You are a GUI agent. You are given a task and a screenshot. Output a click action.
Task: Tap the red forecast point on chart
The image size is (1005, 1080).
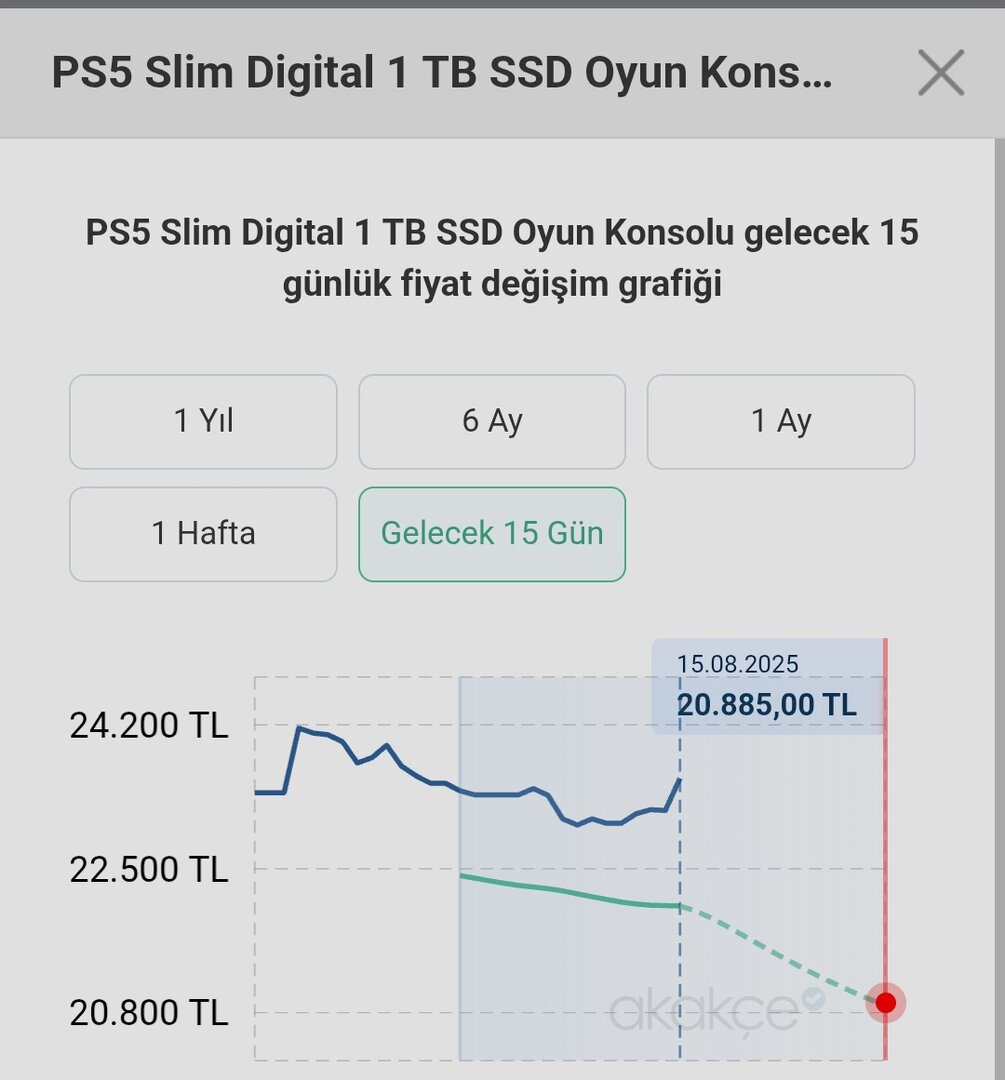[x=885, y=1002]
